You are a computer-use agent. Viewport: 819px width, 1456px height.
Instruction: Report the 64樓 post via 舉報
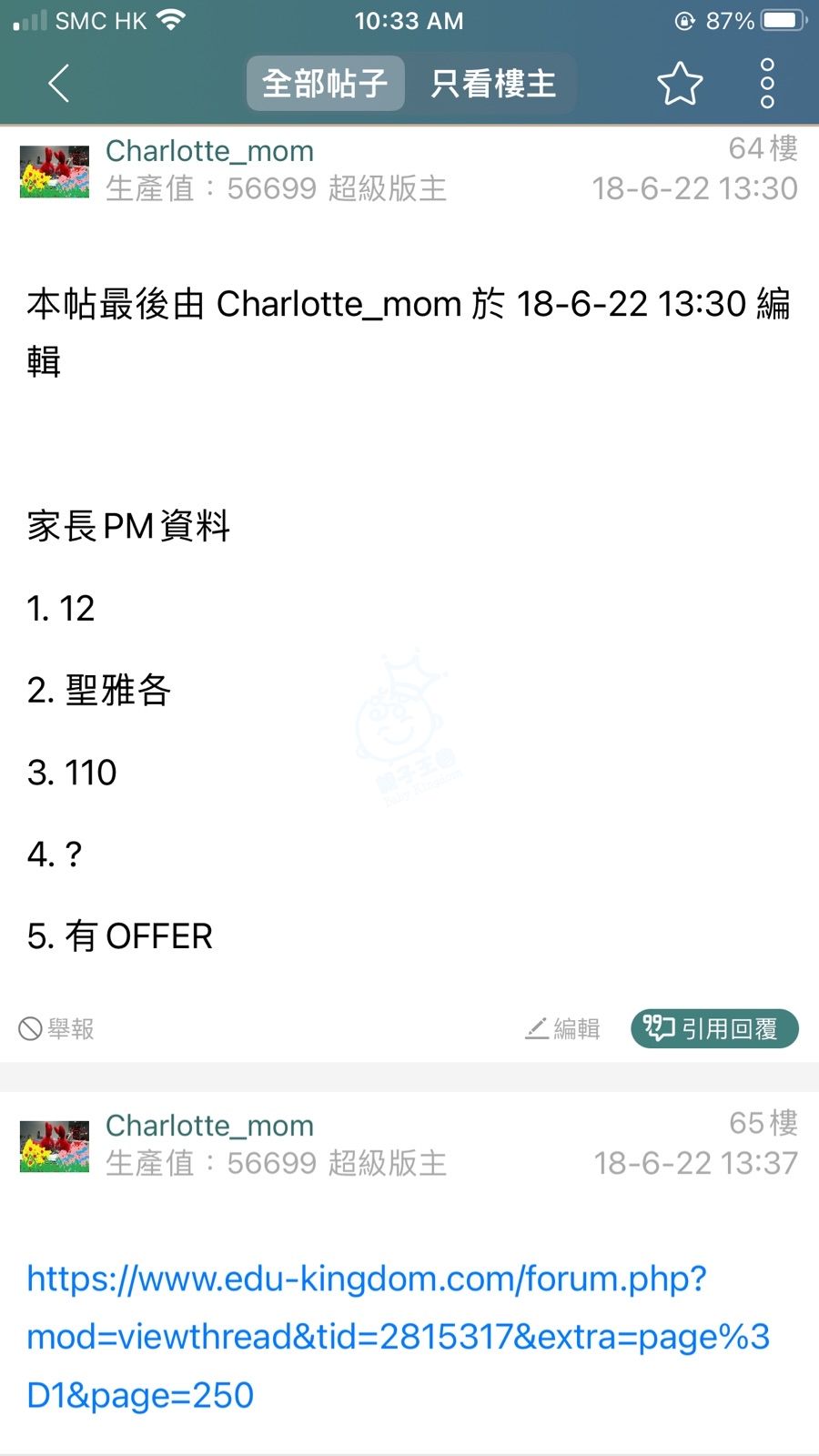point(56,1028)
